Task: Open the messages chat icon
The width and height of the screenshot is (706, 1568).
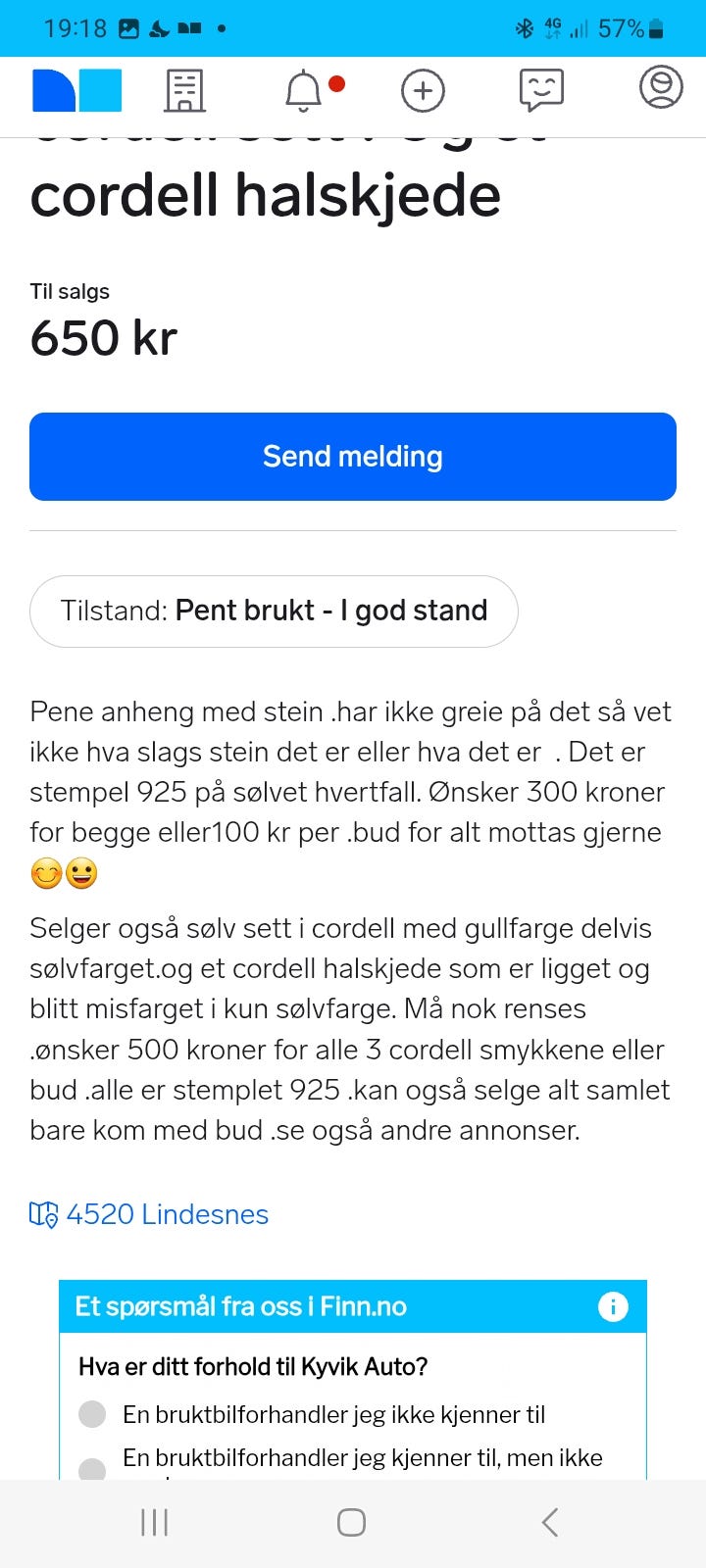Action: (541, 90)
